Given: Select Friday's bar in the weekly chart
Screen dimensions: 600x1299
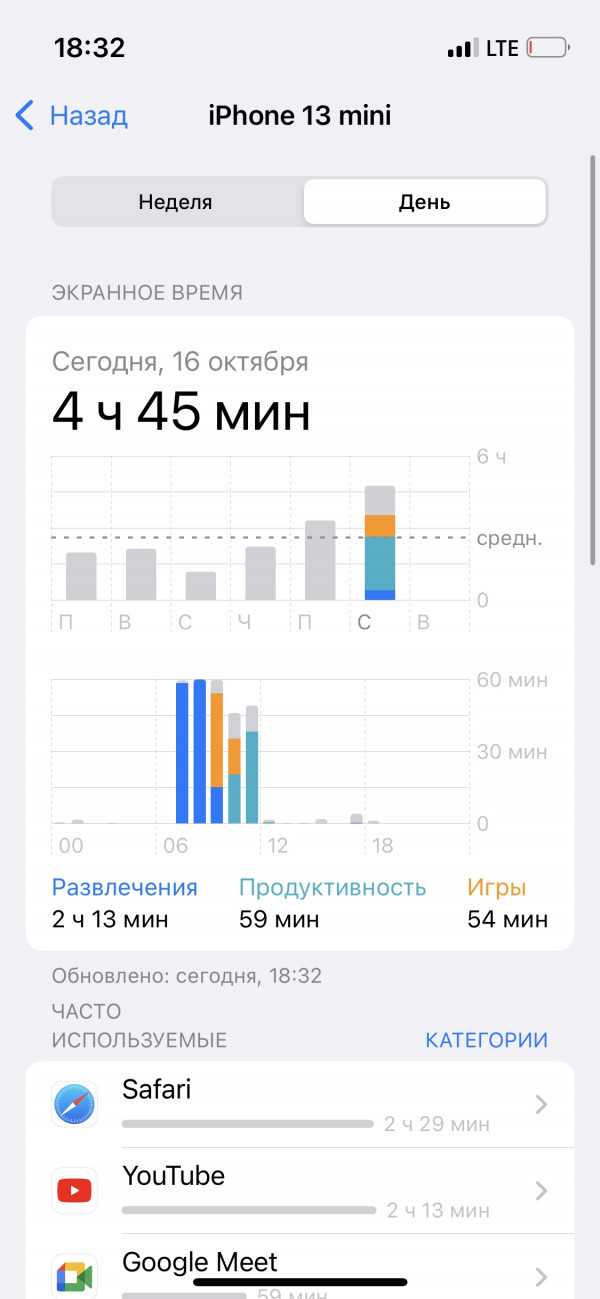Looking at the screenshot, I should (x=320, y=560).
